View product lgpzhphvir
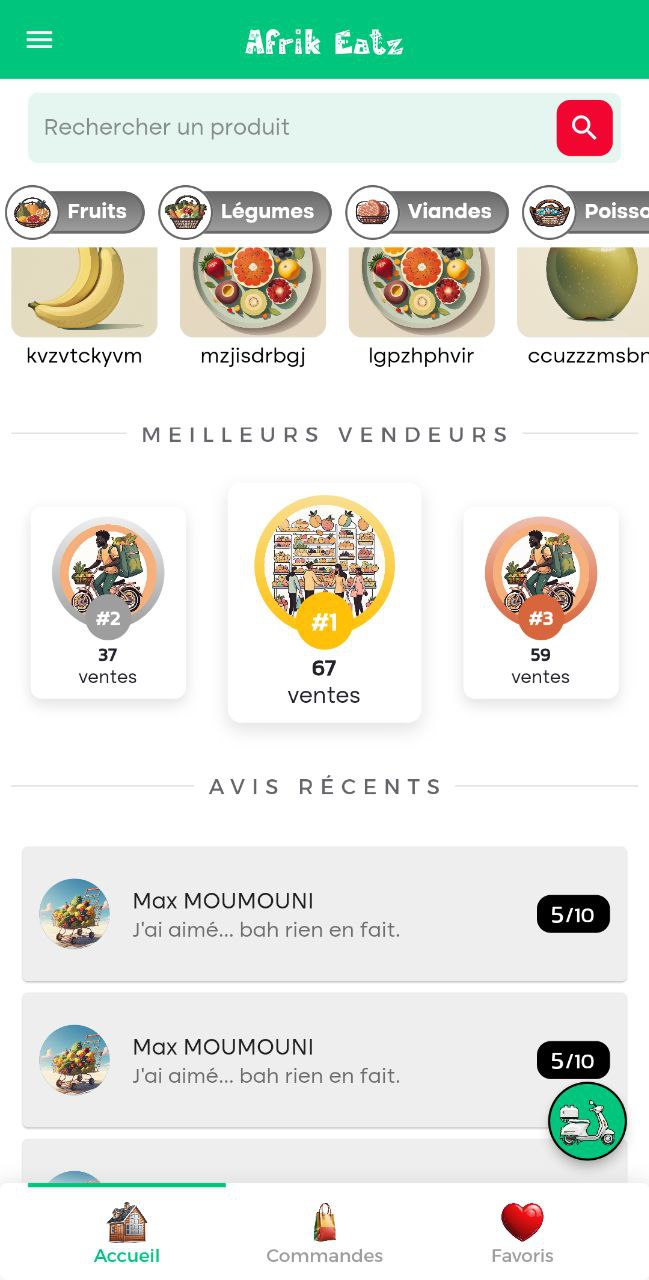 coord(421,300)
